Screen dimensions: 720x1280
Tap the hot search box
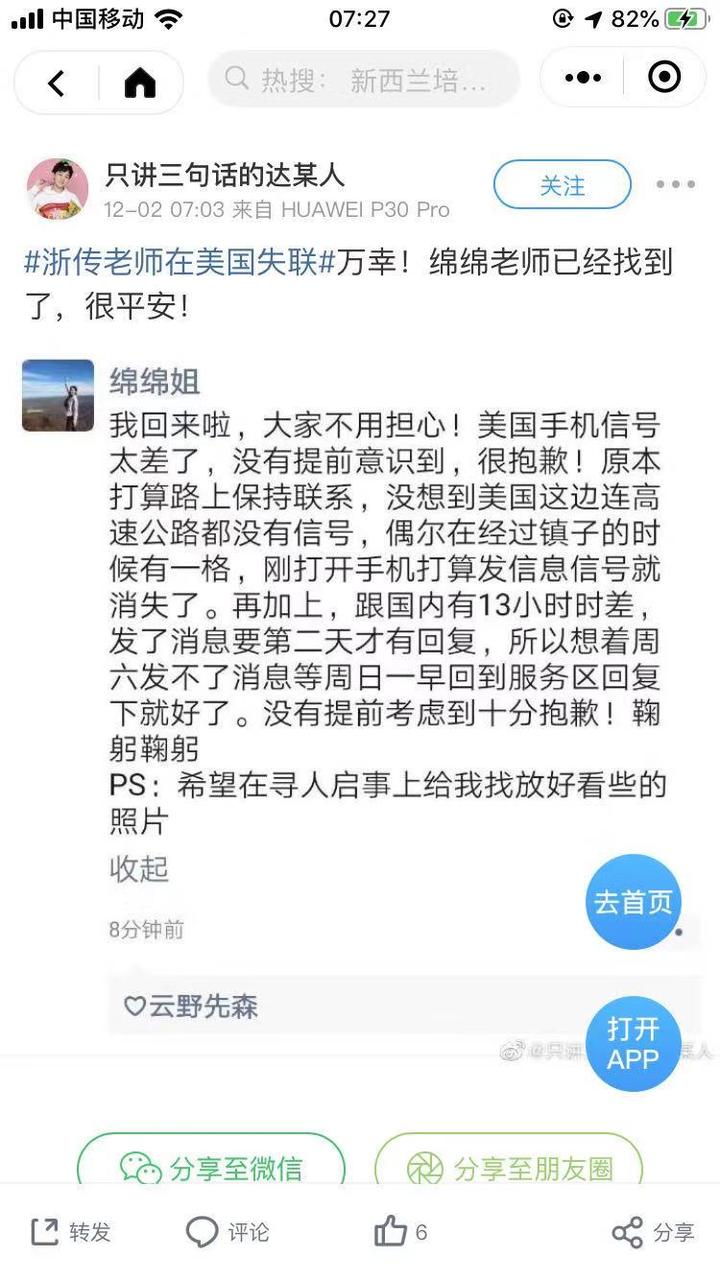pos(364,80)
